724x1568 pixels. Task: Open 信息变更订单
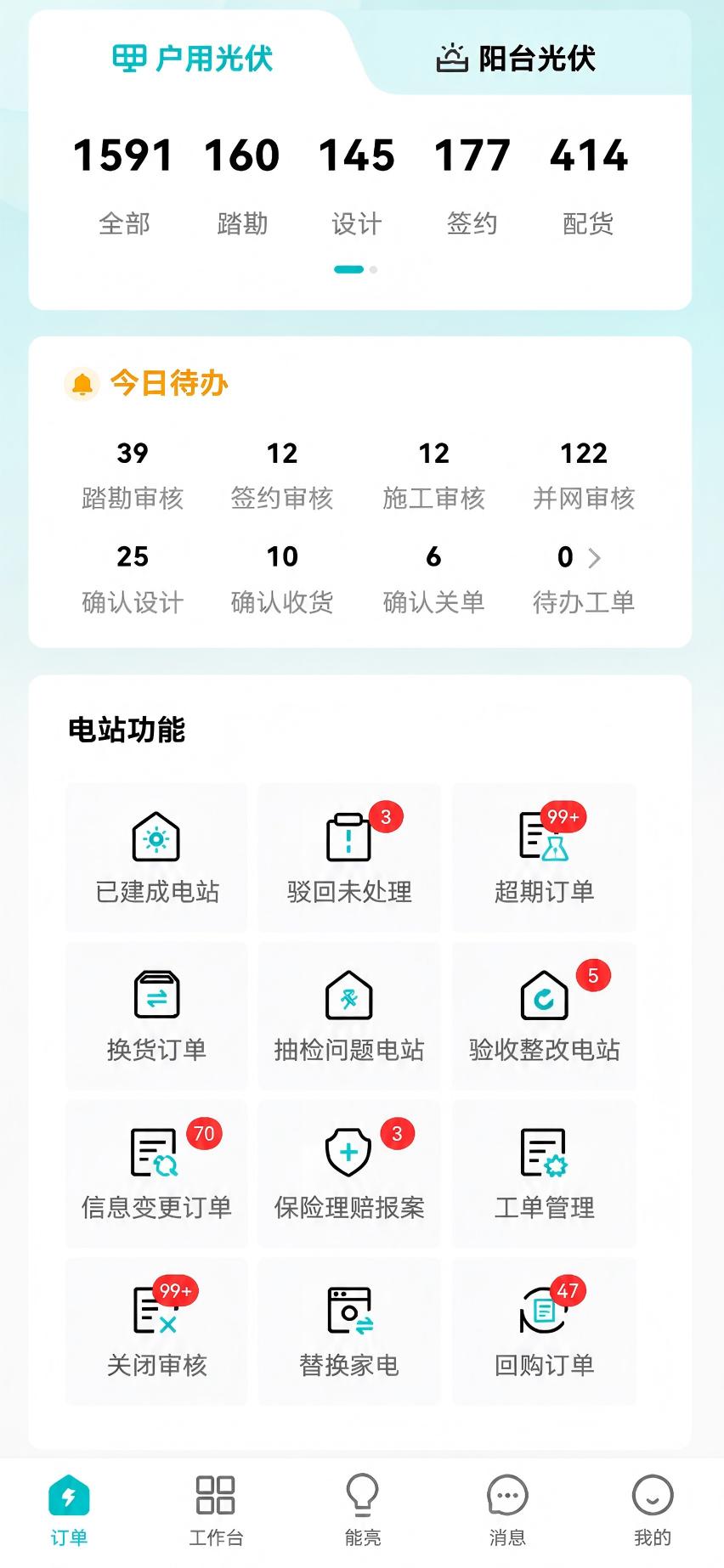point(156,1174)
